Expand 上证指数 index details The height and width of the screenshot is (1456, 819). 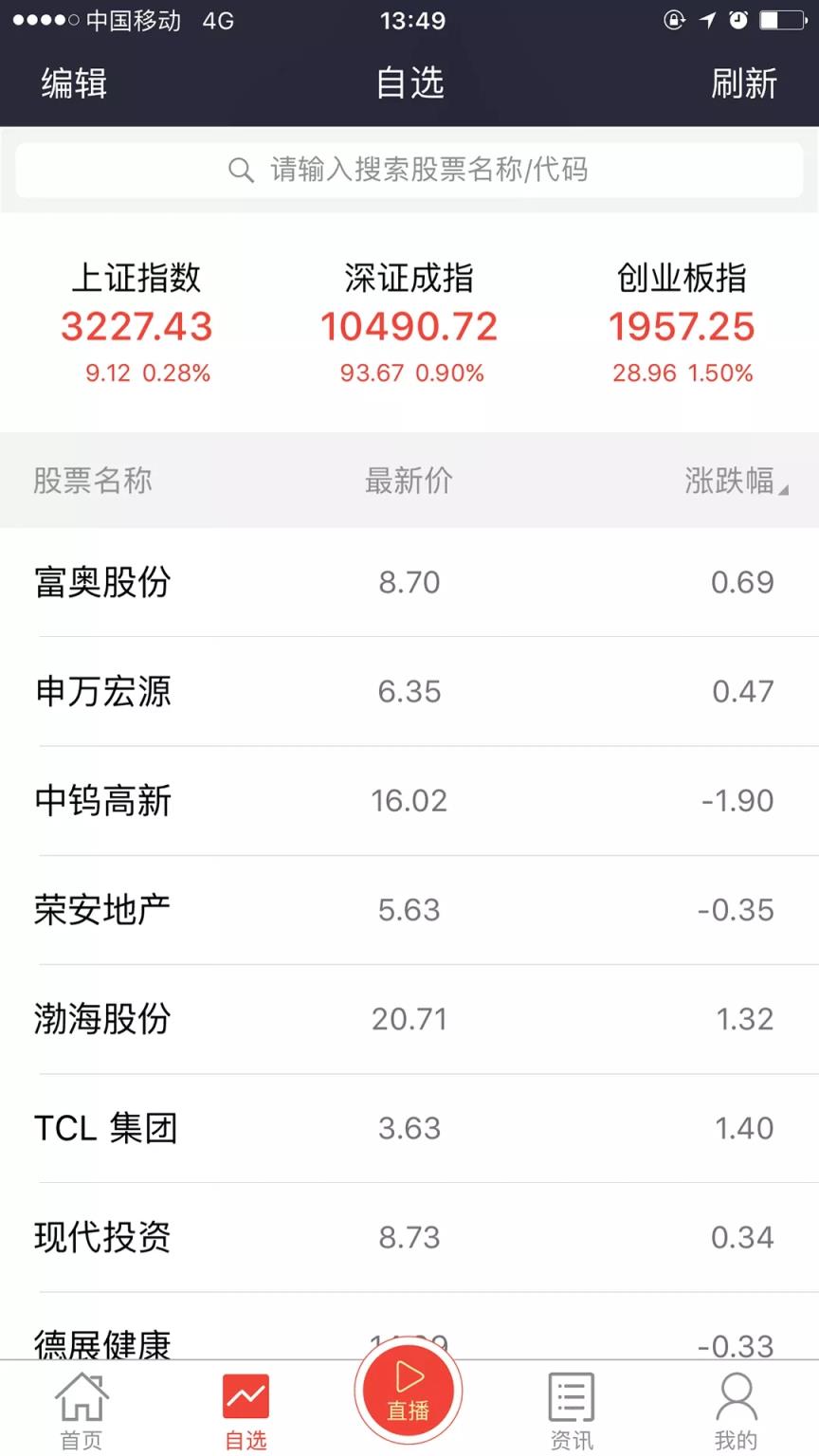(x=135, y=322)
